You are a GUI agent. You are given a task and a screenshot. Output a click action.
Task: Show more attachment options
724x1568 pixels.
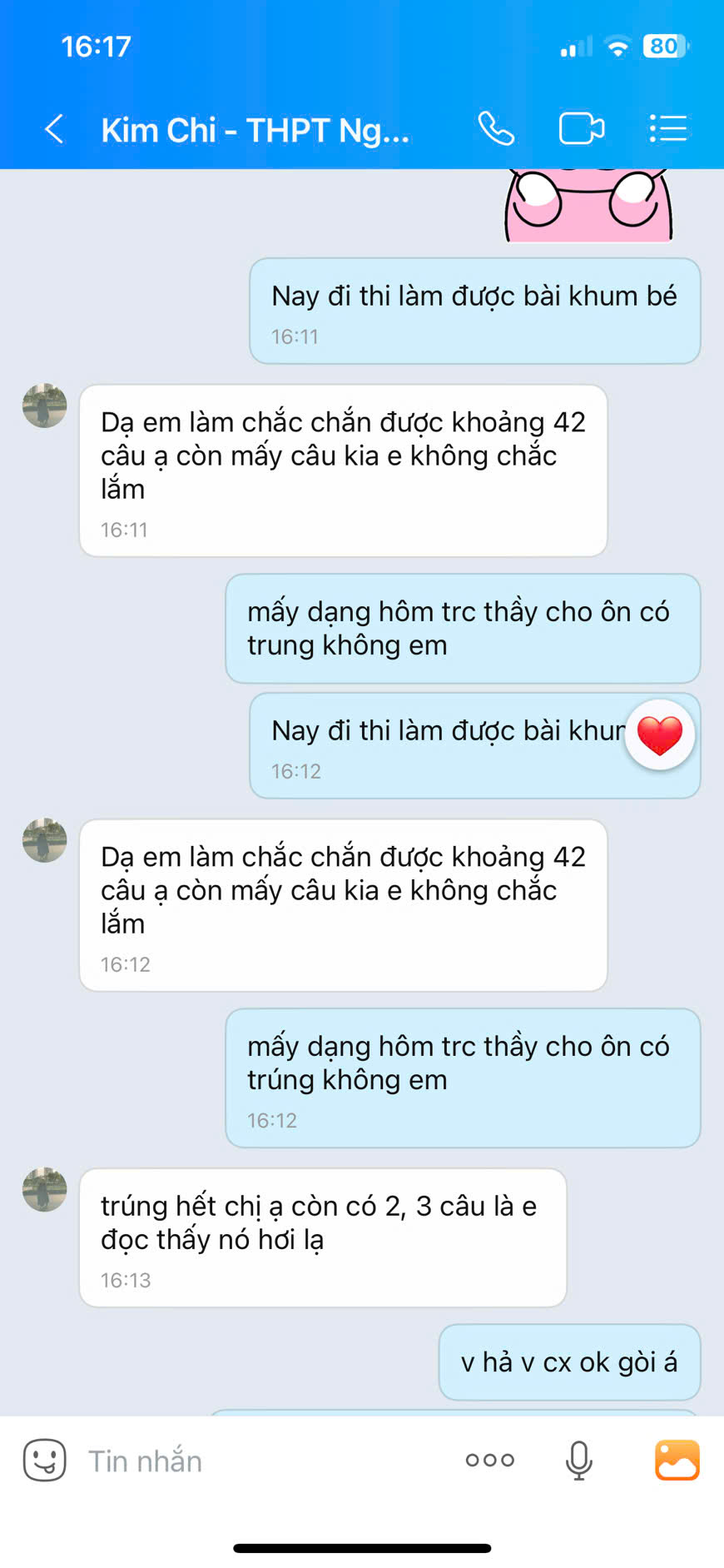[x=490, y=1460]
